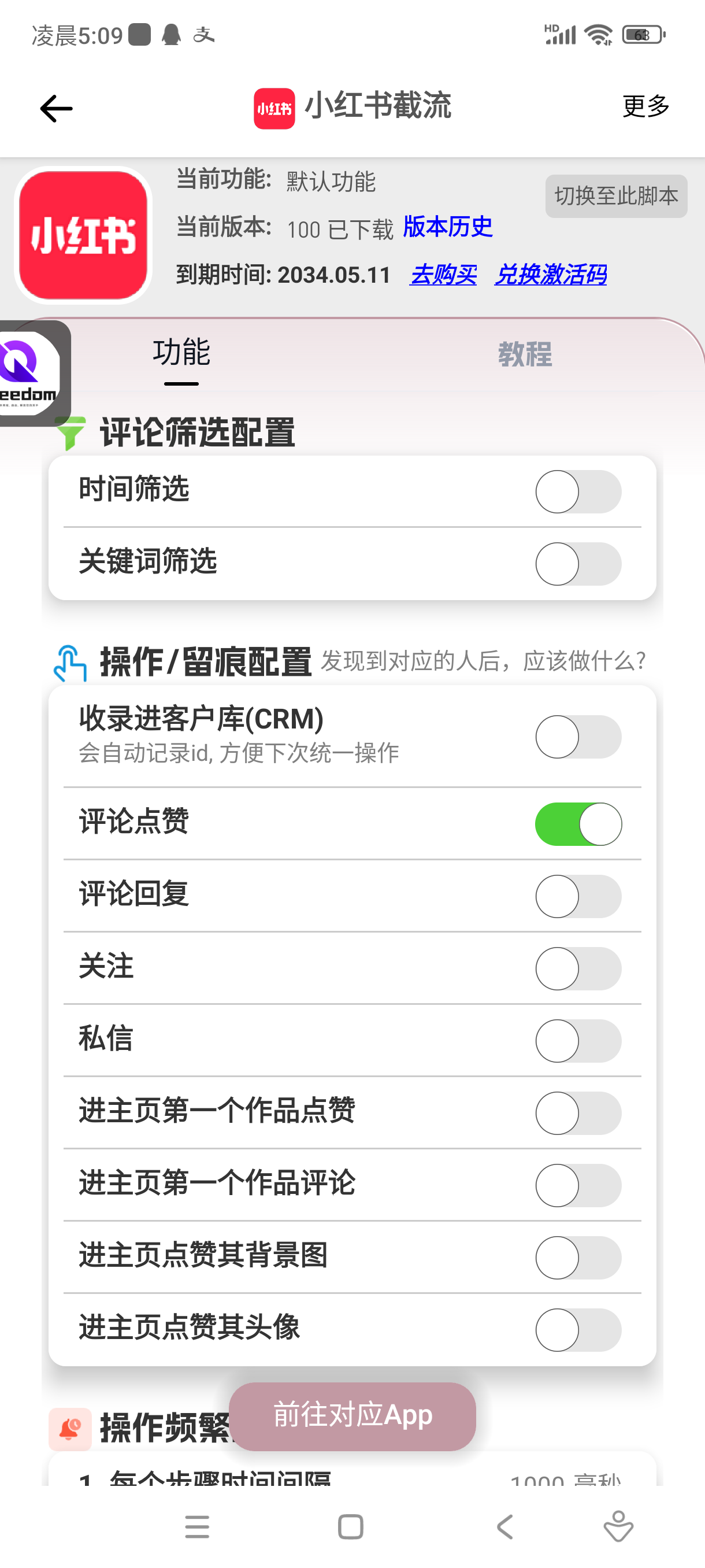Disable the 评论点赞 toggle

click(x=578, y=823)
